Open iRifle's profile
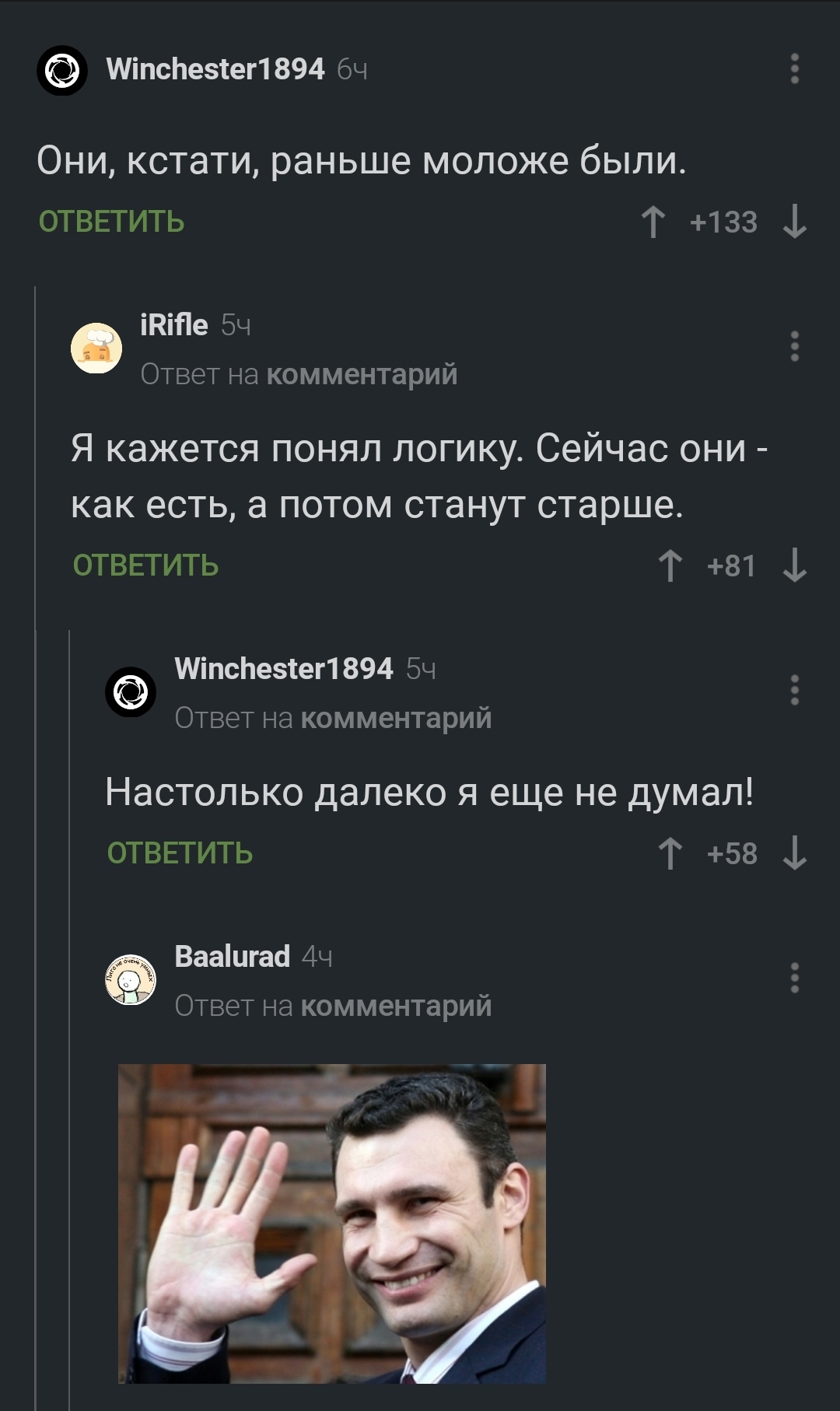 [x=174, y=325]
